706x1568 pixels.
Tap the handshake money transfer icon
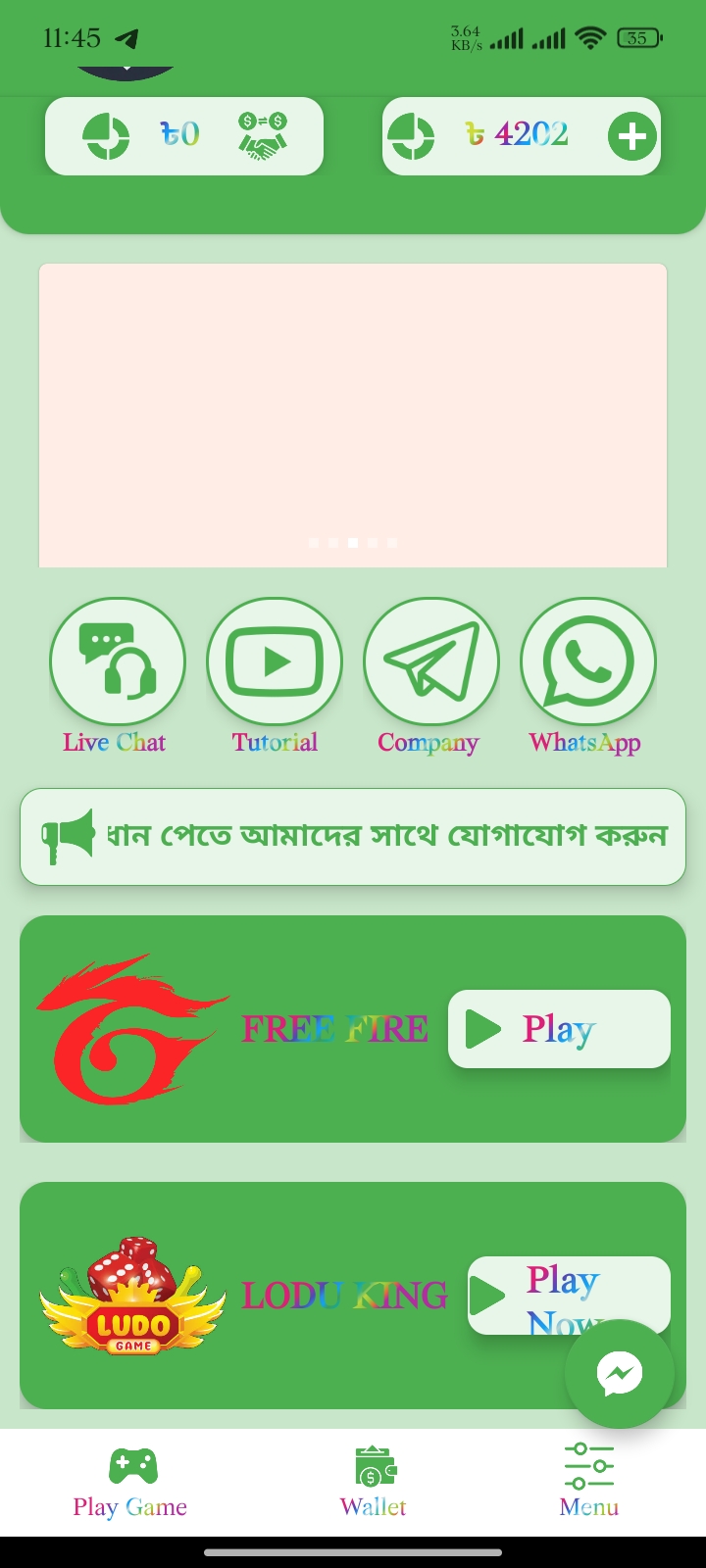pos(262,136)
